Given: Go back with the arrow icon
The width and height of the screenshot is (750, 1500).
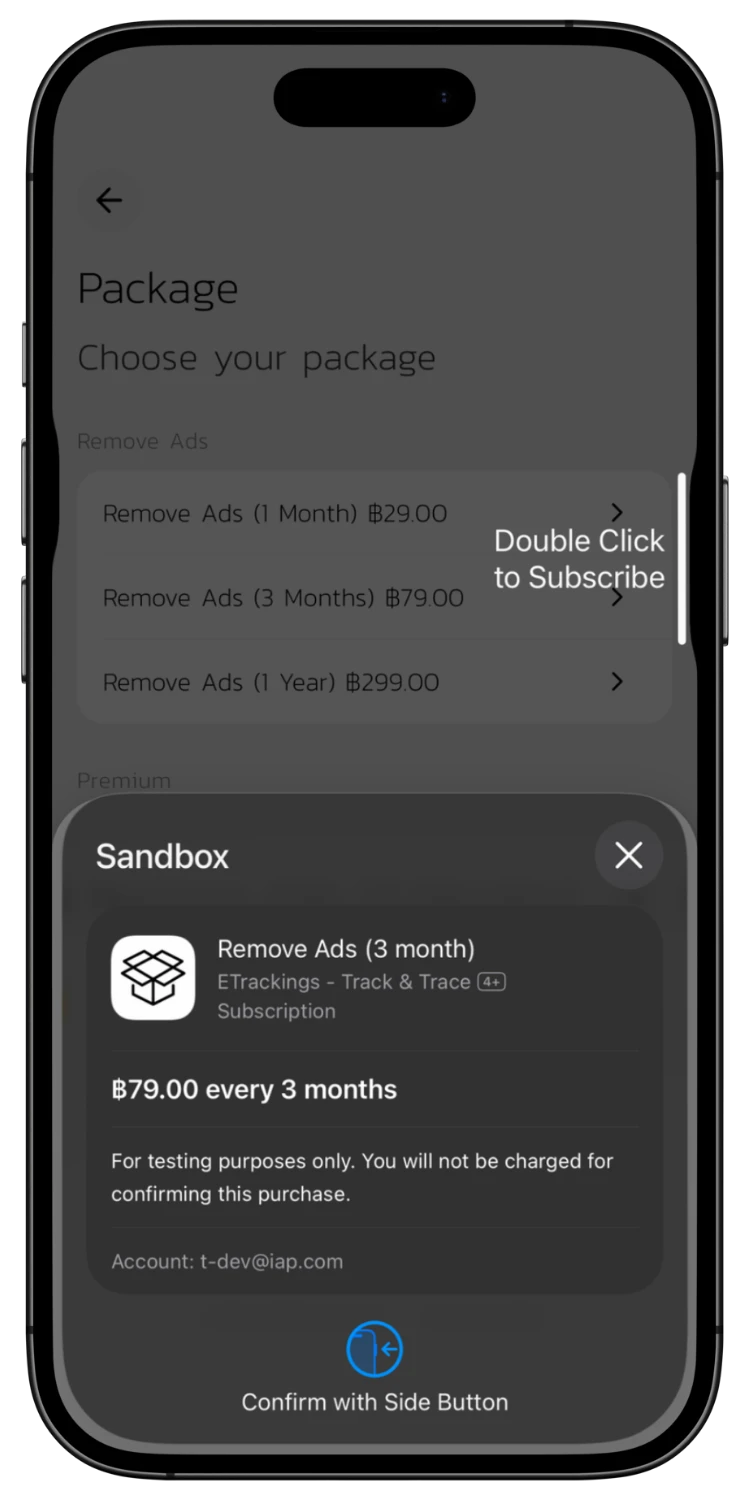Looking at the screenshot, I should click(109, 200).
